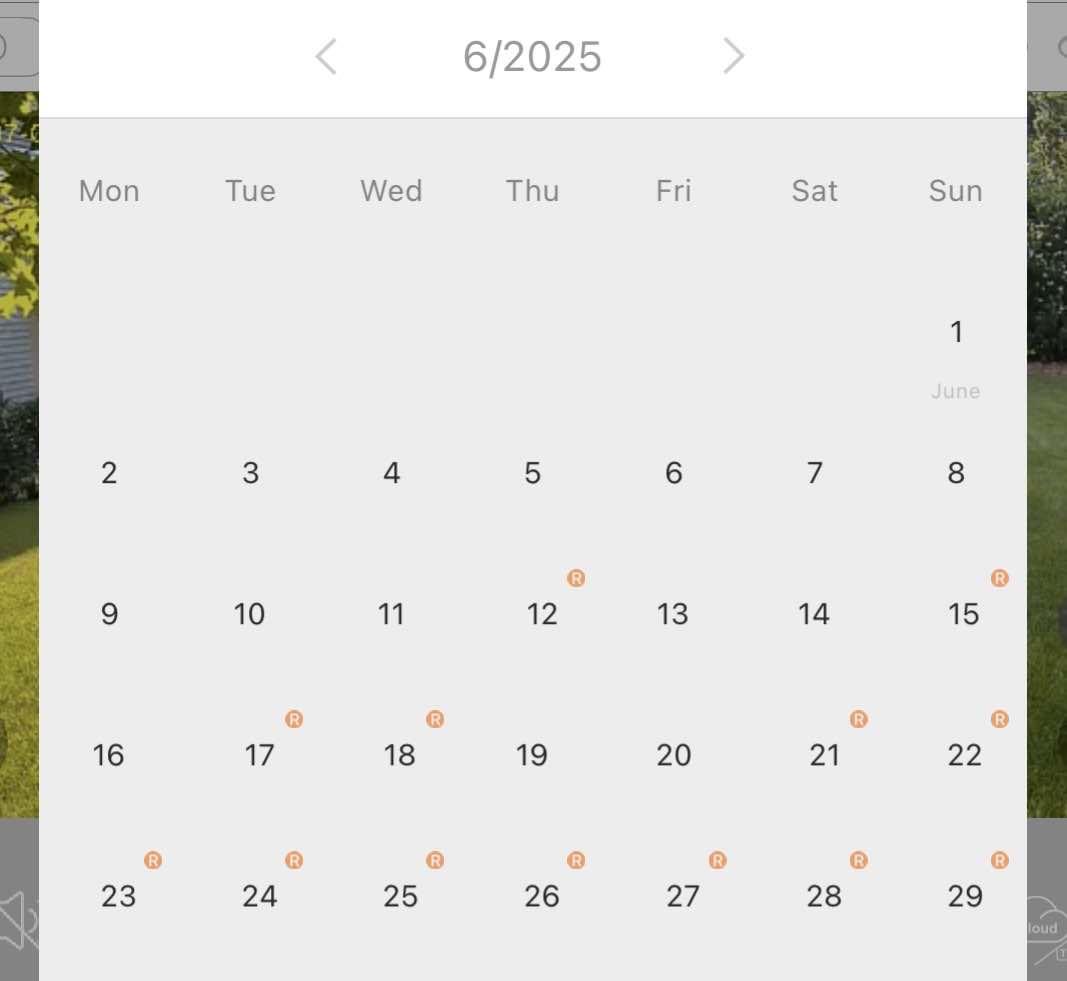Pick date 20
Image resolution: width=1067 pixels, height=981 pixels.
[x=673, y=755]
